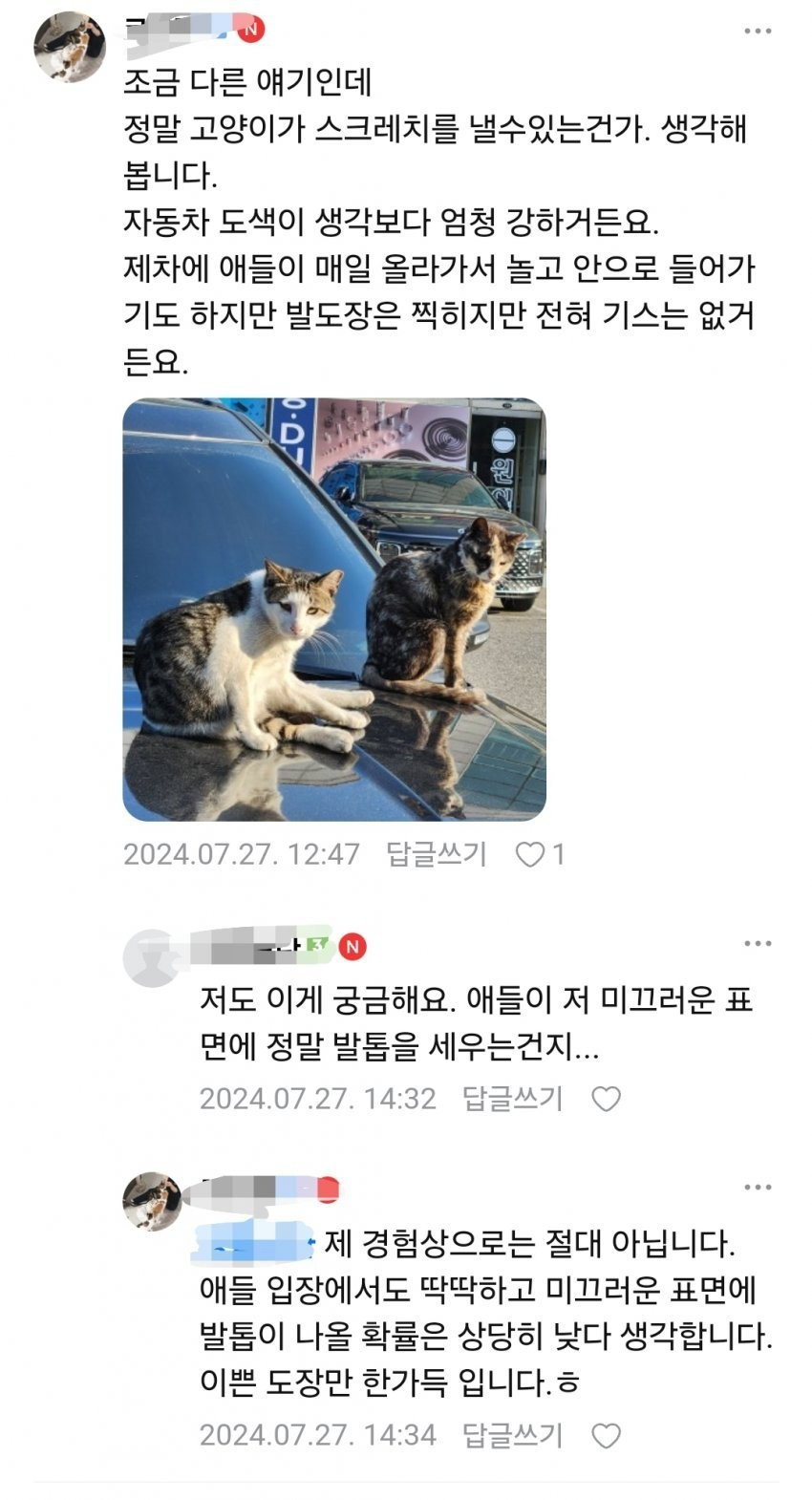Open profile avatar of the 14:32 commenter

pos(153,957)
